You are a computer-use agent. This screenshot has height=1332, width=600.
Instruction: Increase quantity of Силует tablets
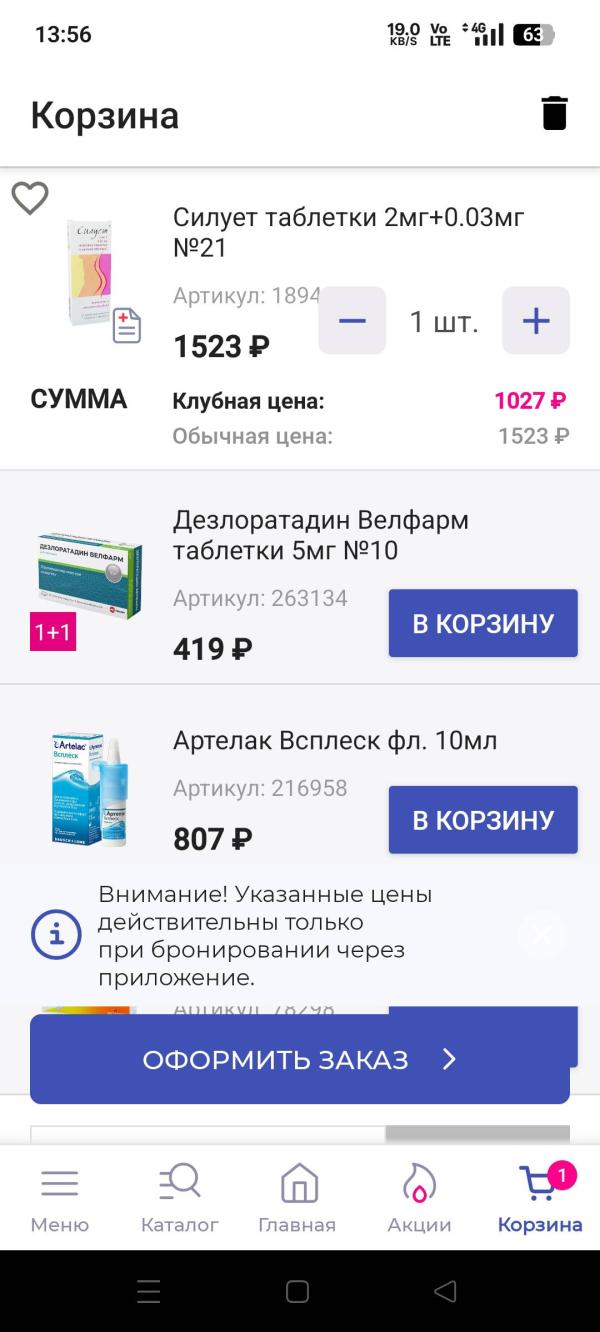tap(536, 321)
